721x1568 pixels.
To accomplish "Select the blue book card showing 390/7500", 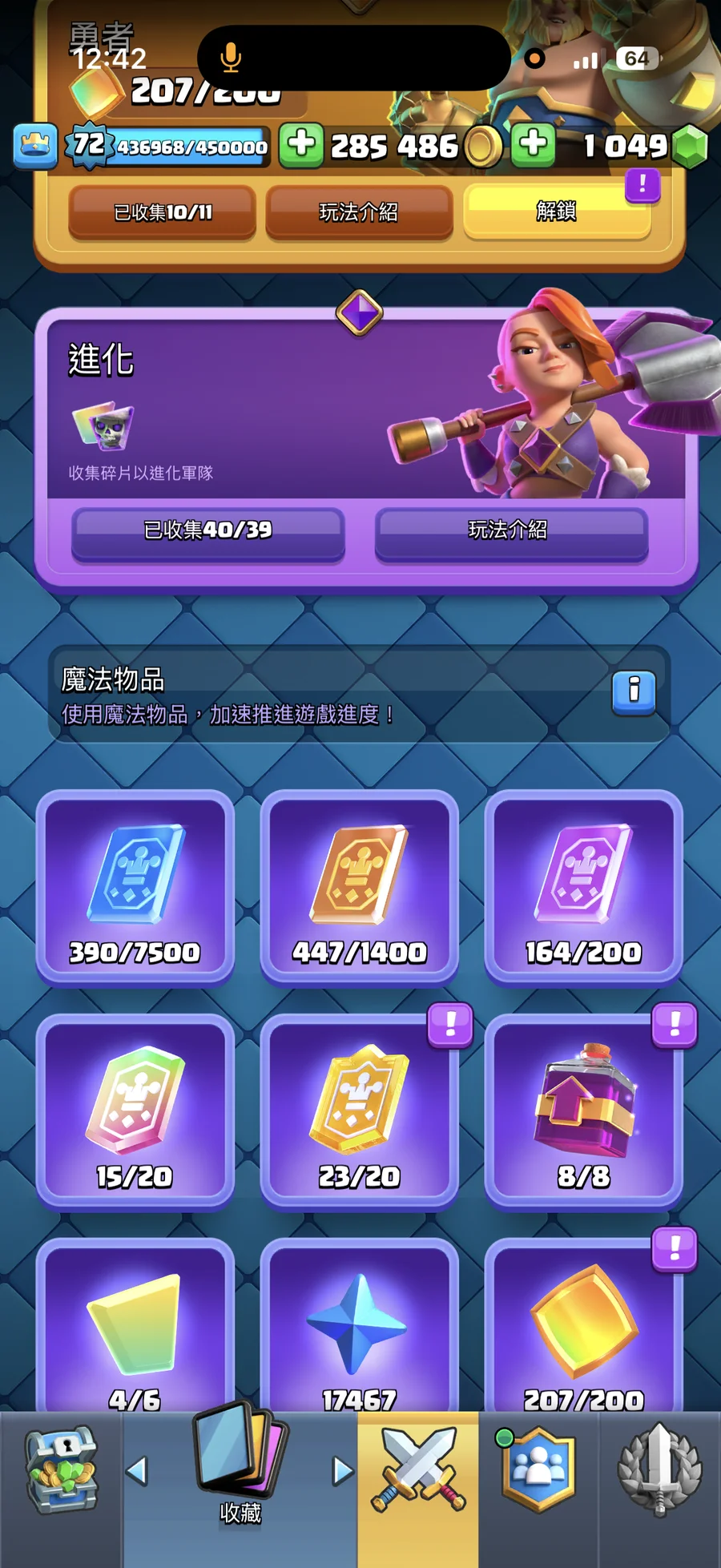I will click(x=135, y=888).
